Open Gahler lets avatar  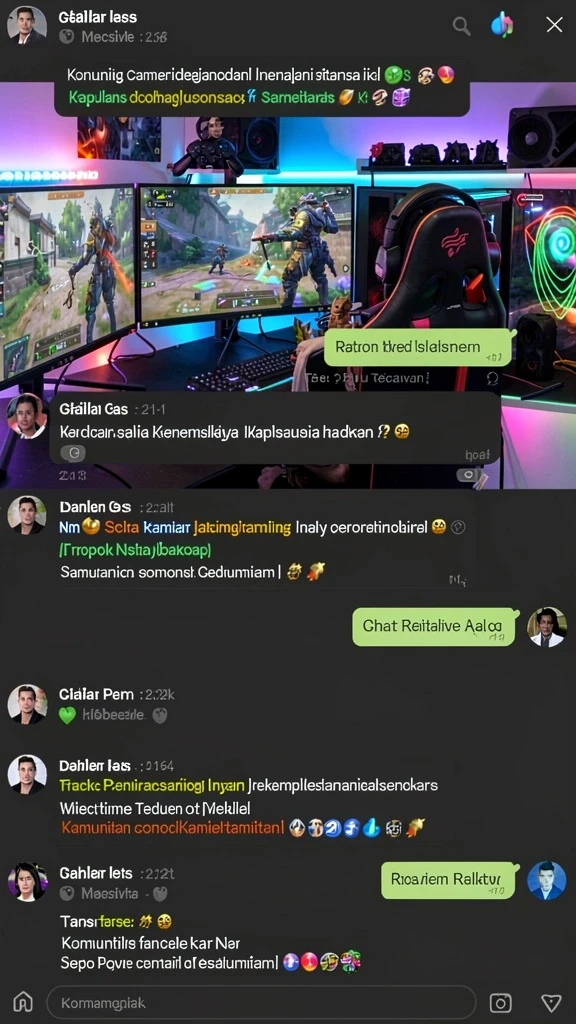[27, 882]
